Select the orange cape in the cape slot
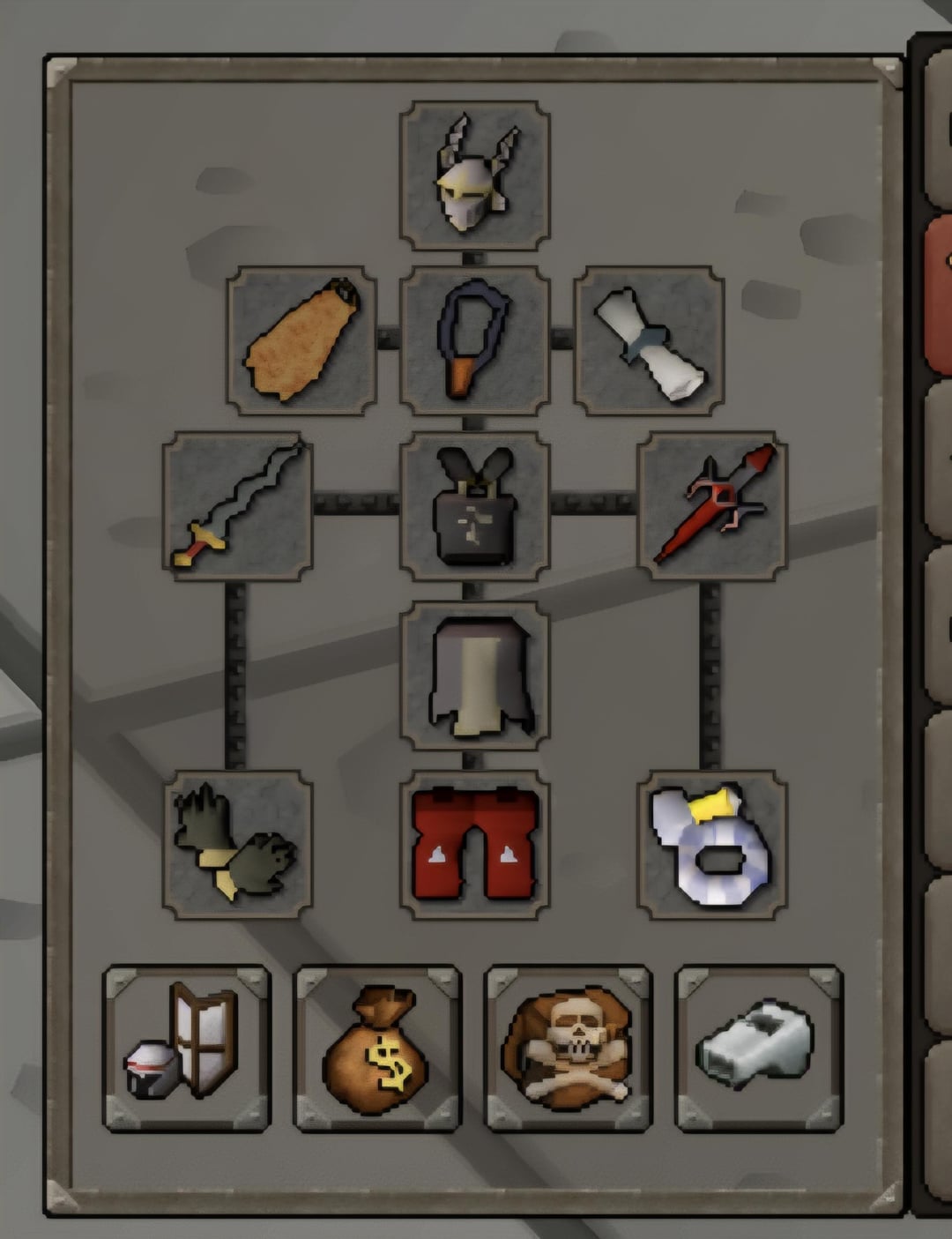This screenshot has height=1239, width=952. click(x=301, y=340)
